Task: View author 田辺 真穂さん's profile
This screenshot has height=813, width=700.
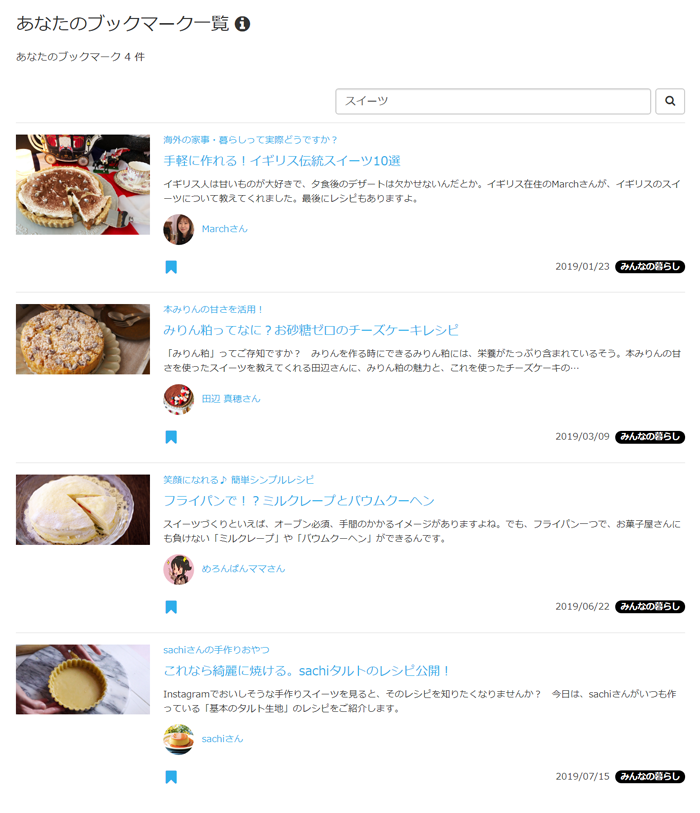Action: (x=230, y=399)
